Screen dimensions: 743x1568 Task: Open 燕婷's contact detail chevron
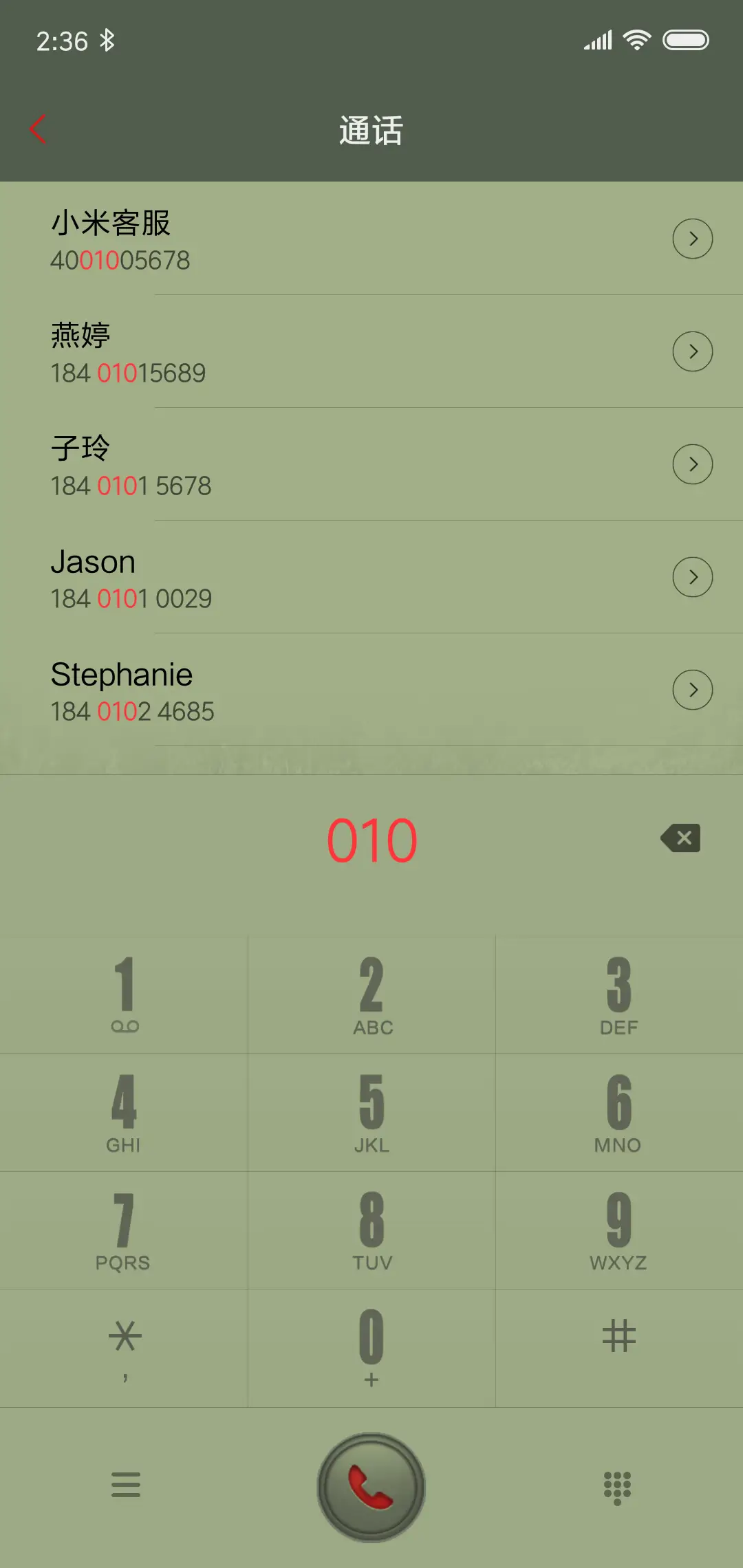(x=693, y=351)
